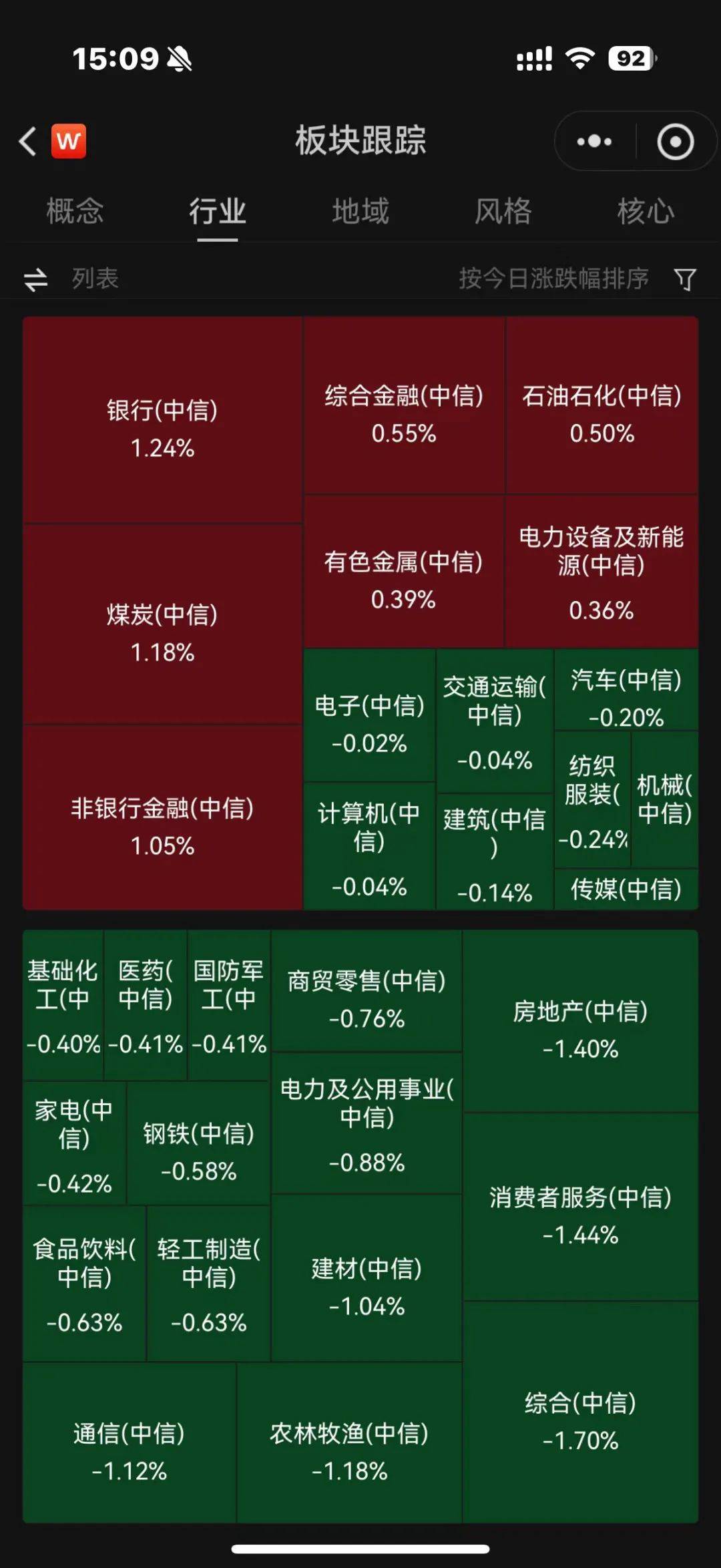This screenshot has height=1568, width=721.
Task: Switch to the 地域 tab
Action: [x=360, y=212]
